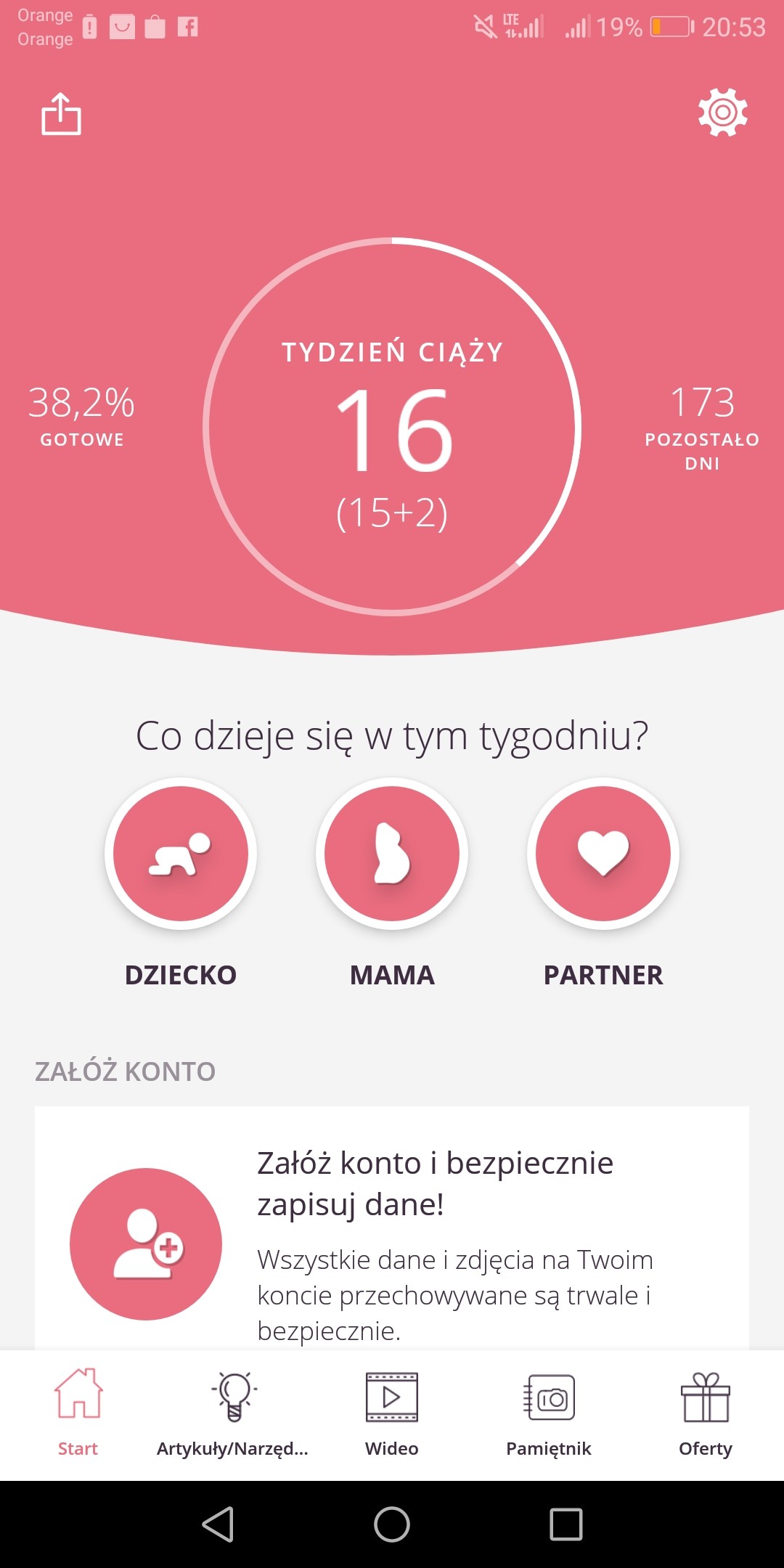This screenshot has height=1568, width=784.
Task: Tap the share icon at top left
Action: pos(61,114)
